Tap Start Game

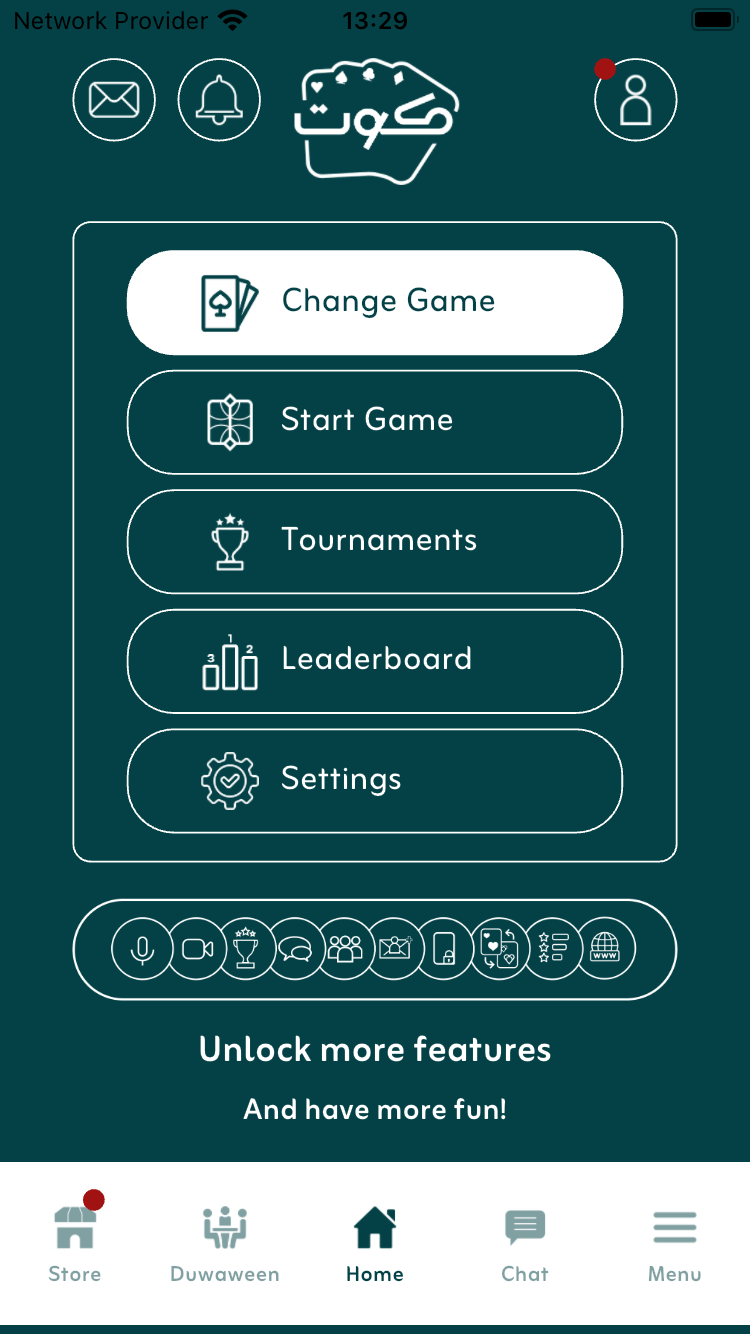[x=375, y=421]
